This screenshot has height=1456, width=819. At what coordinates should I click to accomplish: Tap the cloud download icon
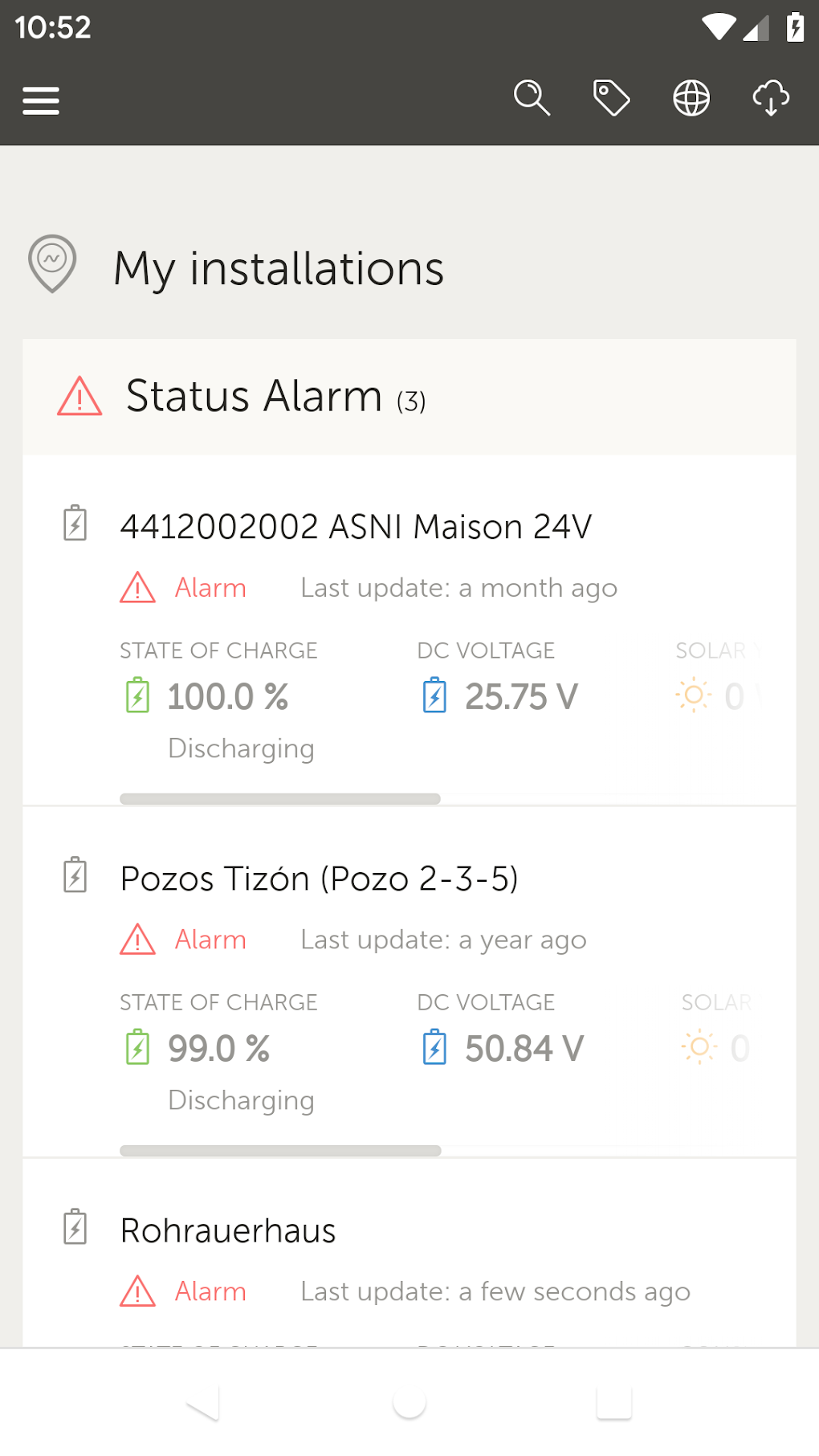coord(769,98)
